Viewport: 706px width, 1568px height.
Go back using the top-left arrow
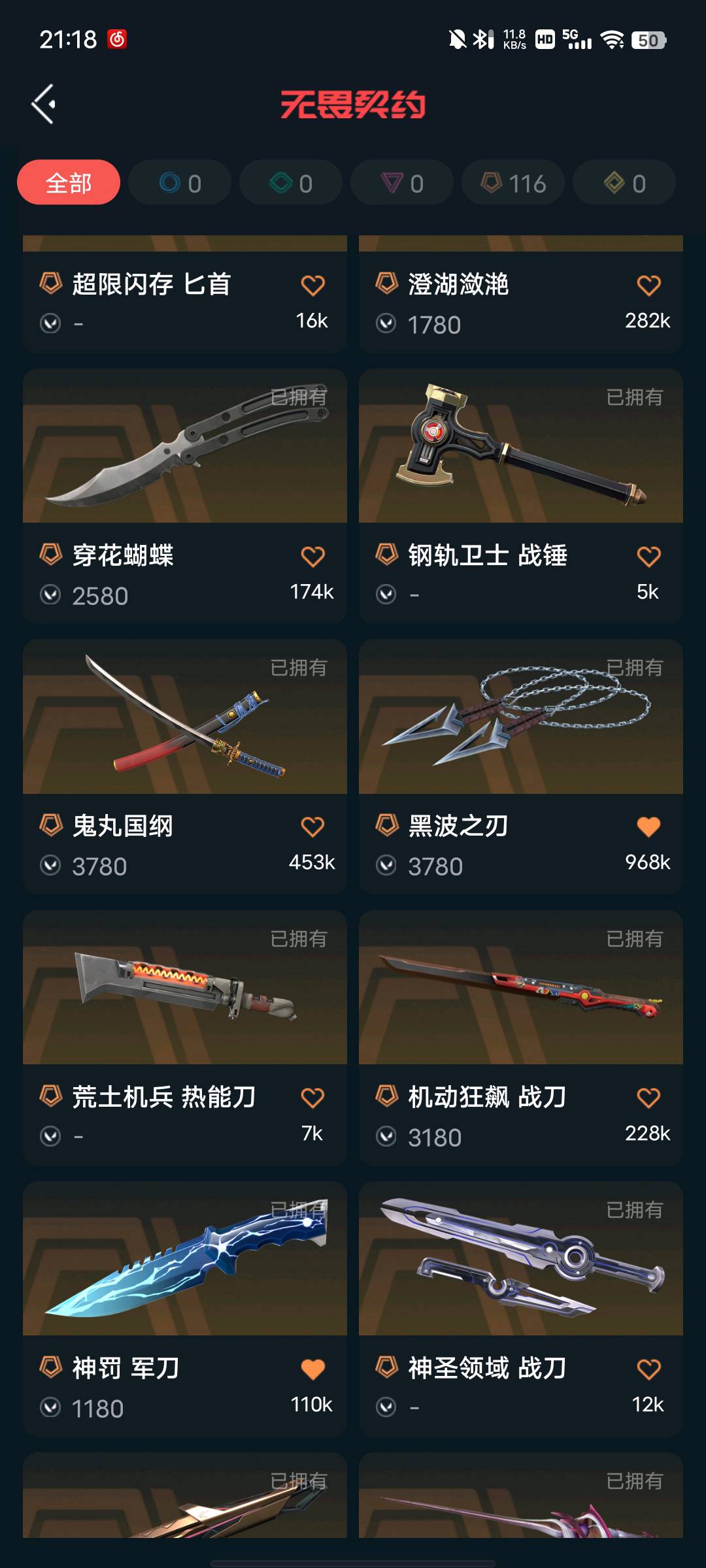[x=44, y=105]
